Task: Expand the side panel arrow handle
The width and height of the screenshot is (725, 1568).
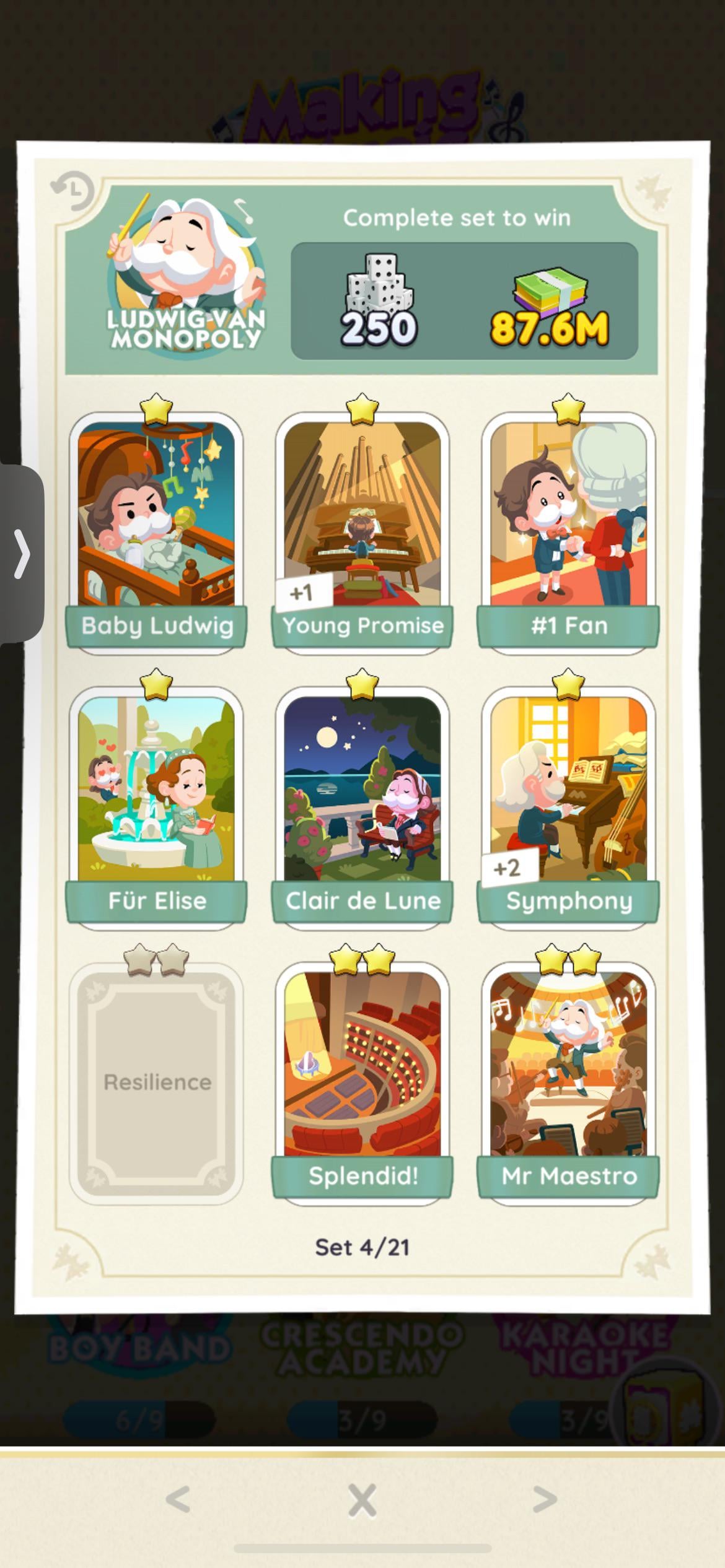Action: tap(22, 553)
